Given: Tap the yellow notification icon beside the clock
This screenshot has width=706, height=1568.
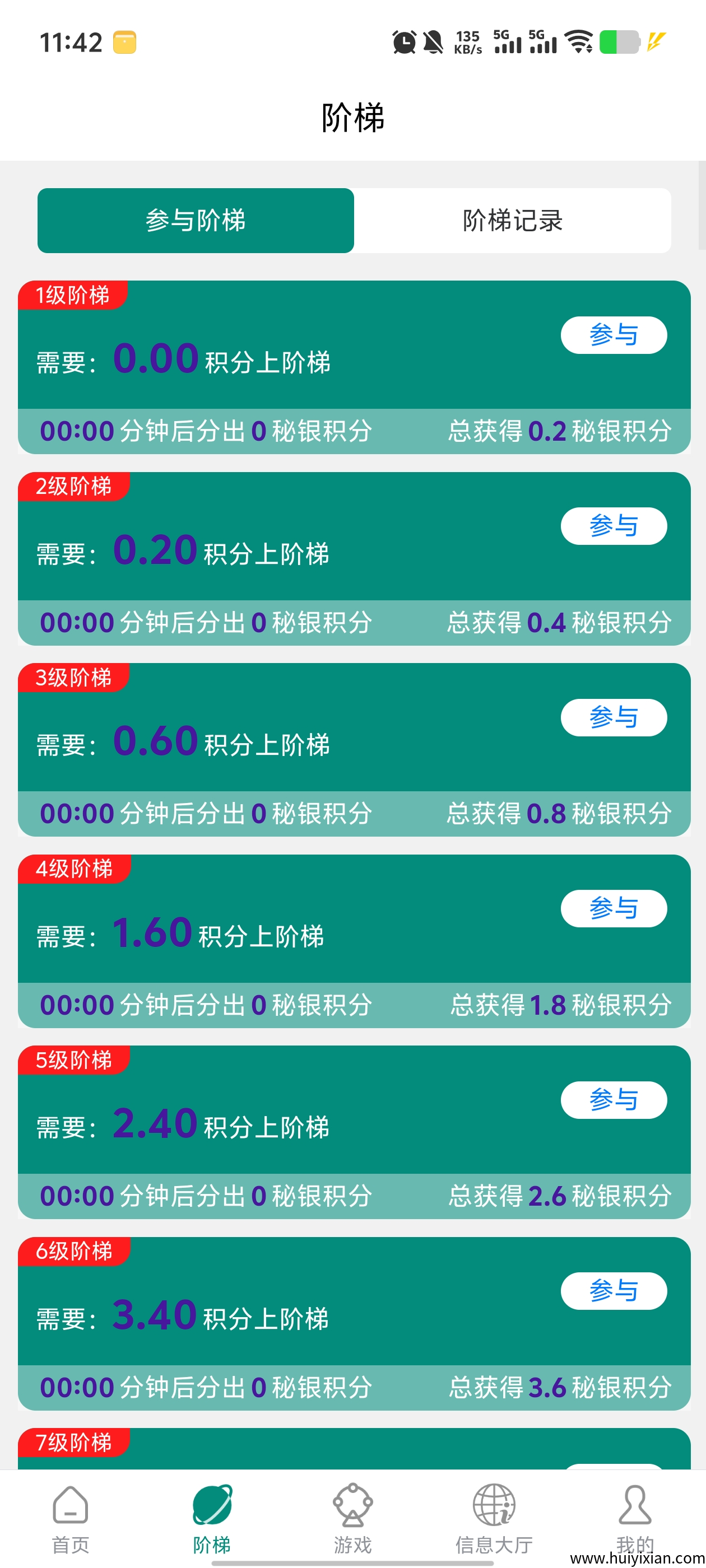Looking at the screenshot, I should pyautogui.click(x=124, y=41).
